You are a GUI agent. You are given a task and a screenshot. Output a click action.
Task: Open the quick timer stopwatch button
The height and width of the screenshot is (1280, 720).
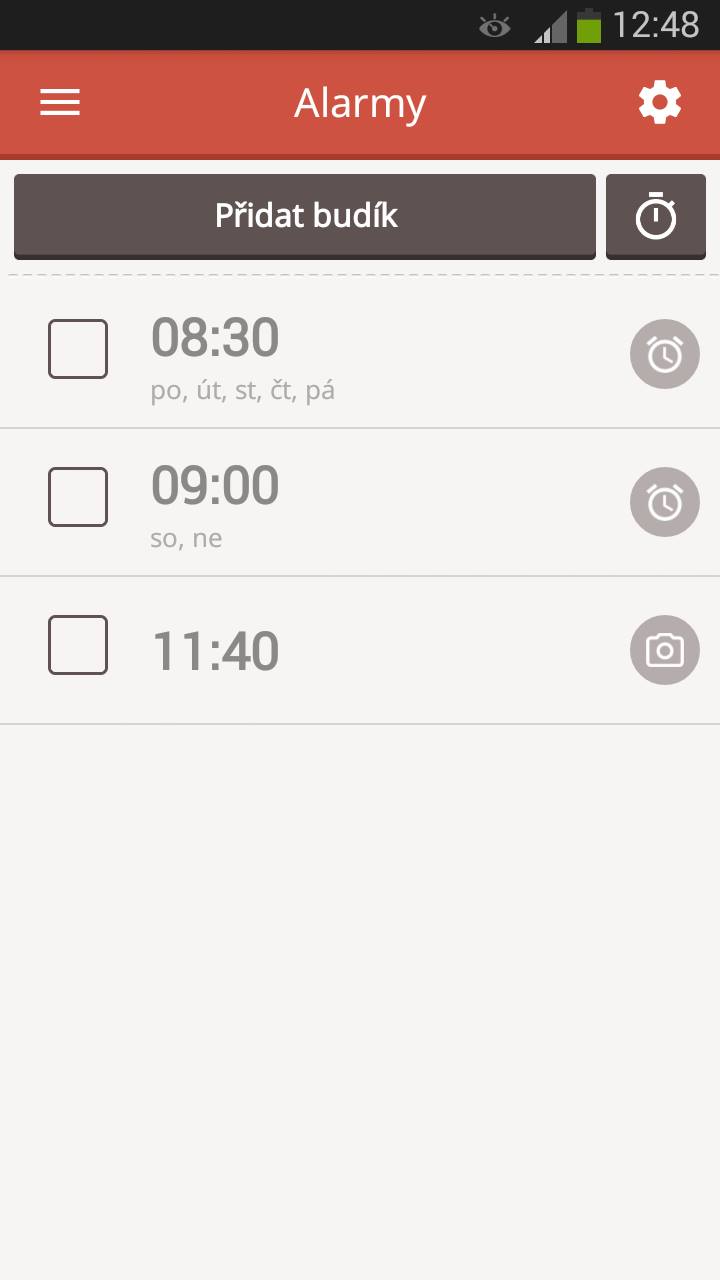pyautogui.click(x=656, y=216)
